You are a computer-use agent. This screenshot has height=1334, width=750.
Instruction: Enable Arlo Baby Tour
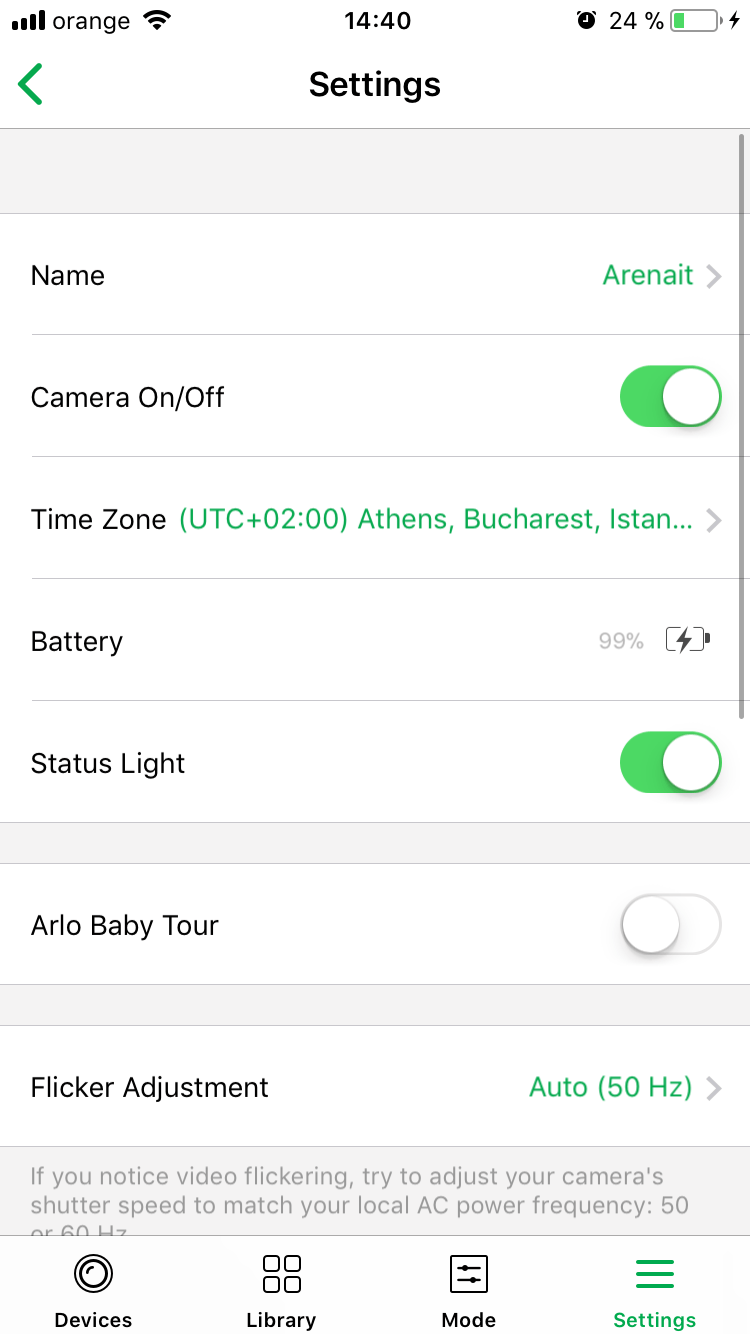pos(670,925)
